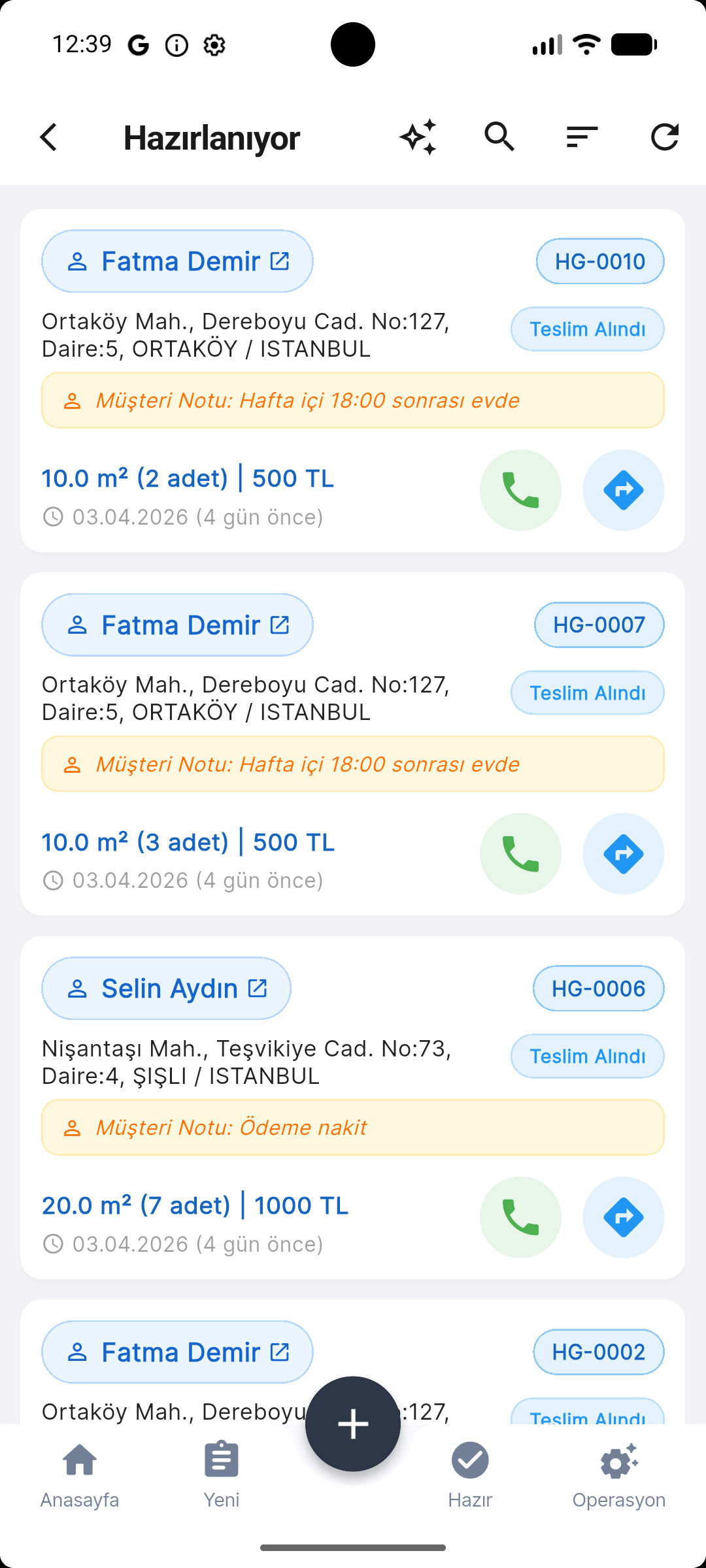706x1568 pixels.
Task: Tap the Operasyon settings gear icon
Action: pos(618,1461)
